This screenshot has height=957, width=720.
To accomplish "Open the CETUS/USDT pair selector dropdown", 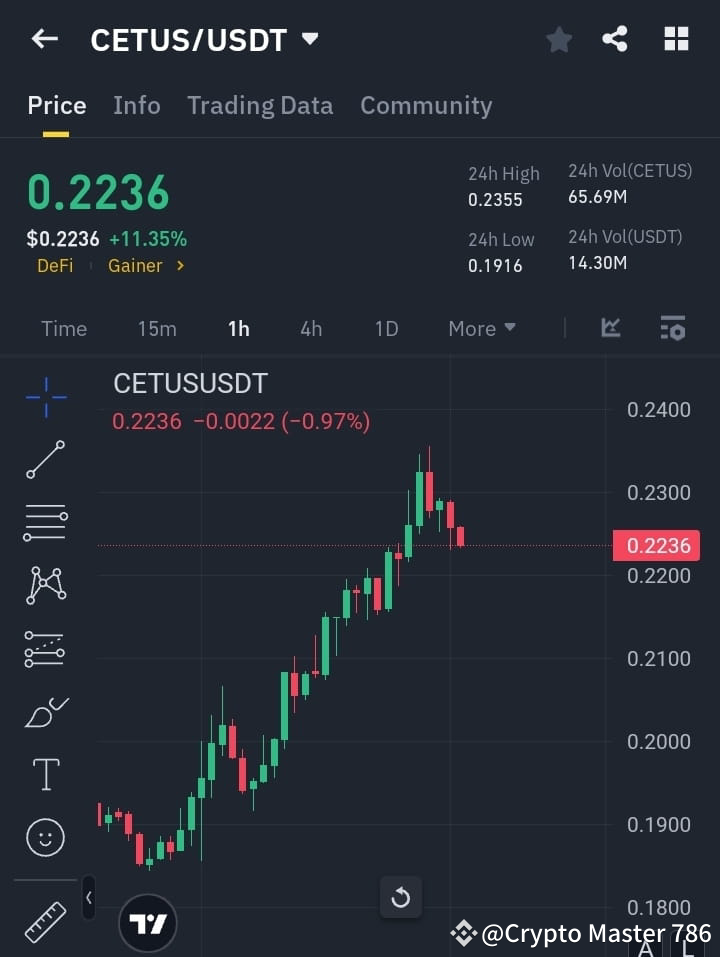I will (205, 39).
